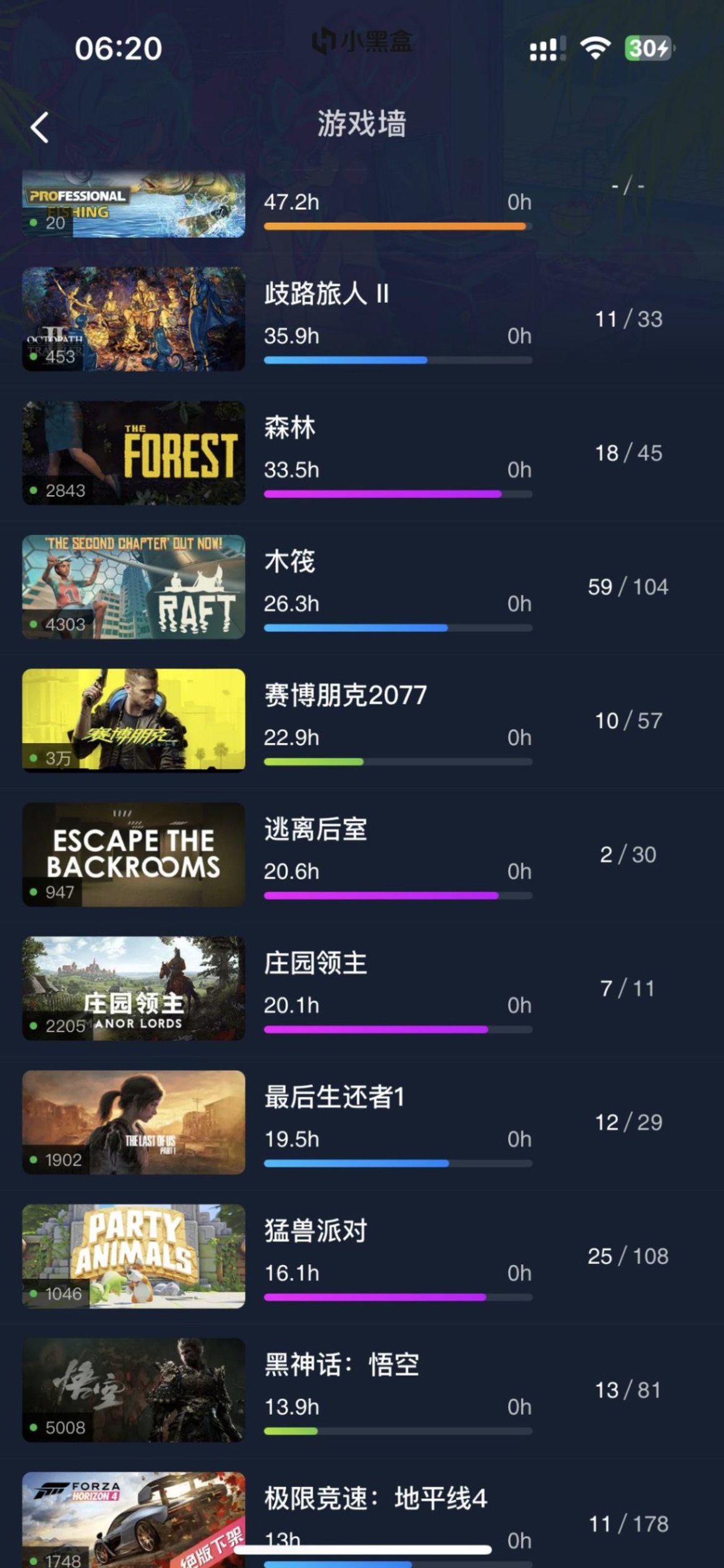Go back from the 游戏墙 page
This screenshot has width=724, height=1568.
(40, 127)
